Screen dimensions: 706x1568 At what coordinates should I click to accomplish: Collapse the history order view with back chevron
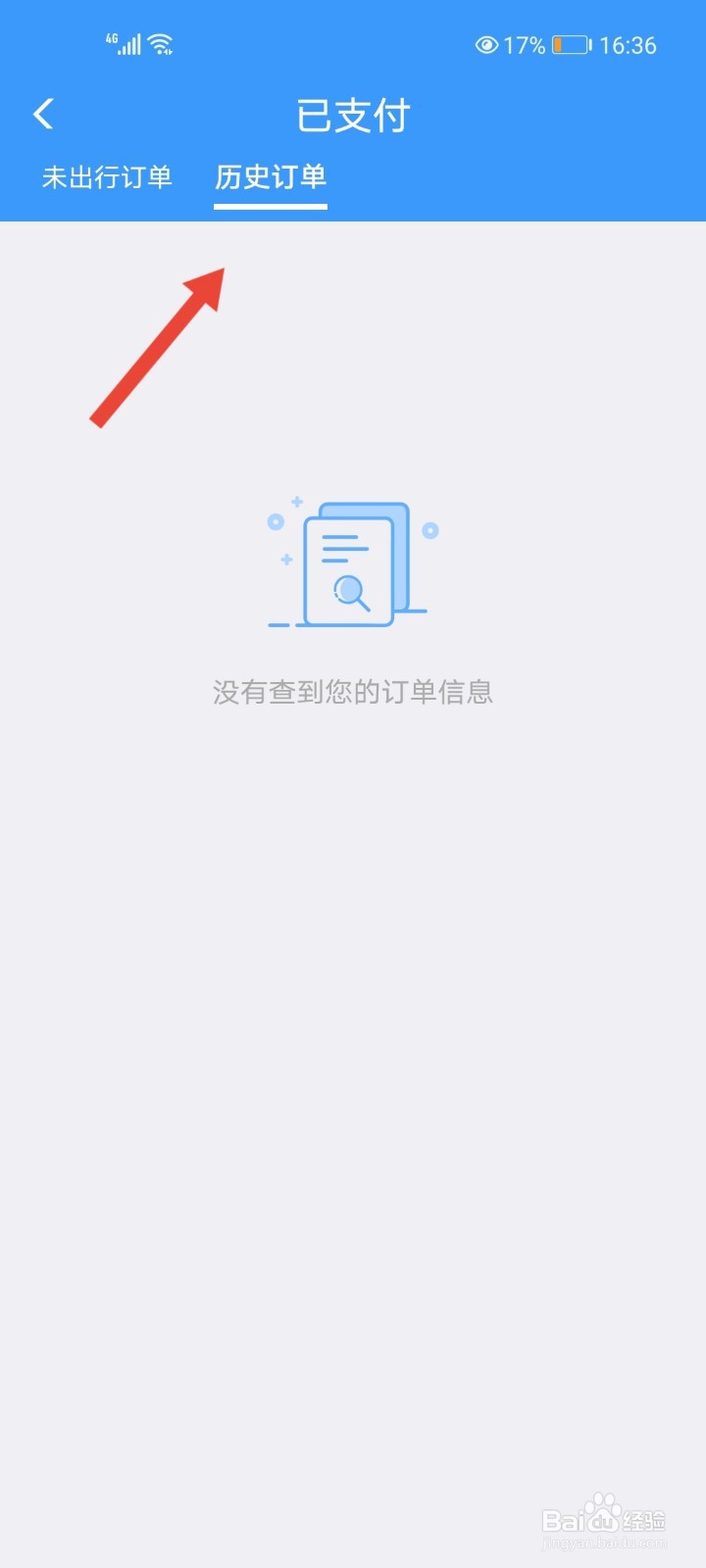tap(43, 114)
